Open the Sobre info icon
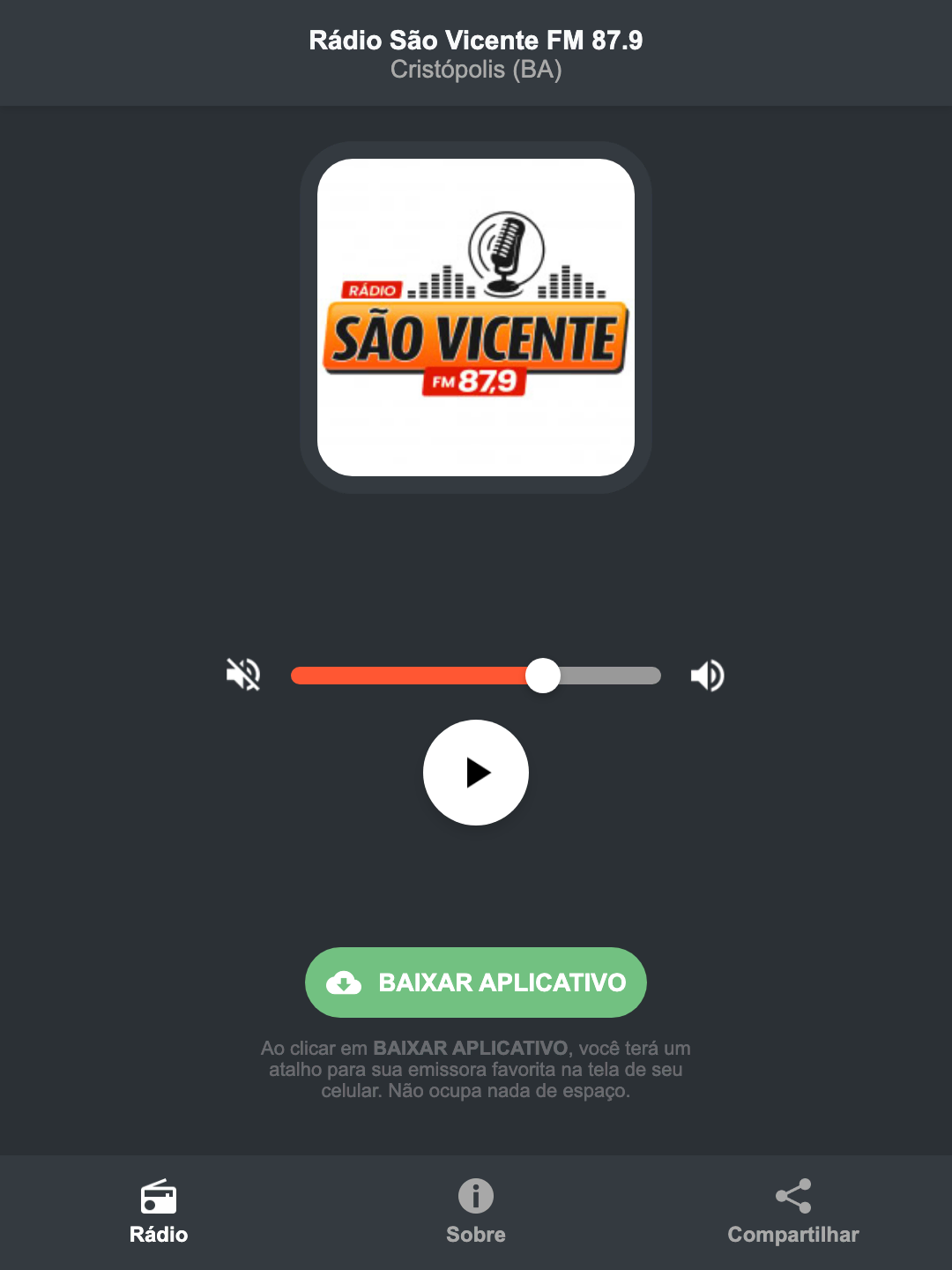The height and width of the screenshot is (1270, 952). [x=475, y=1196]
